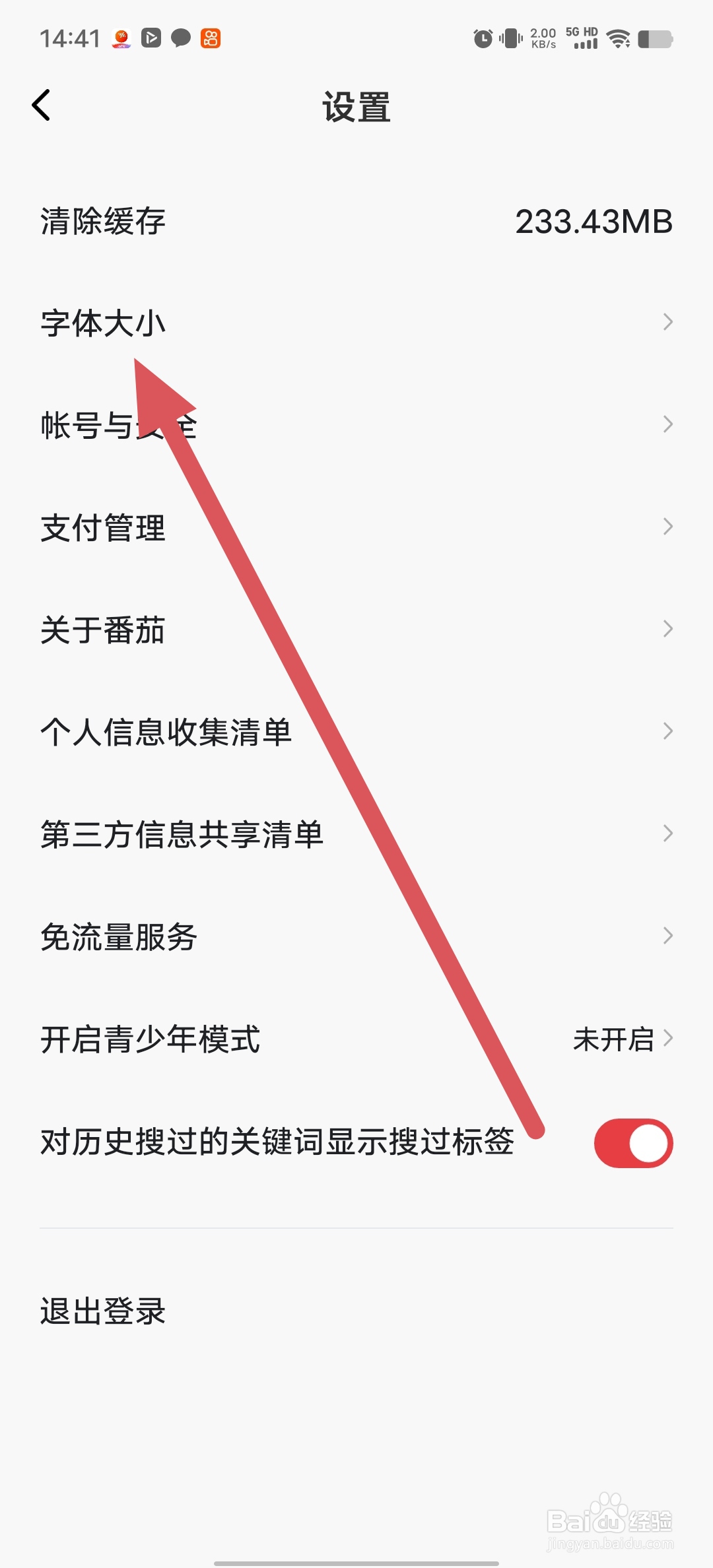The height and width of the screenshot is (1568, 713).
Task: Tap the alarm clock status icon
Action: coord(481,40)
